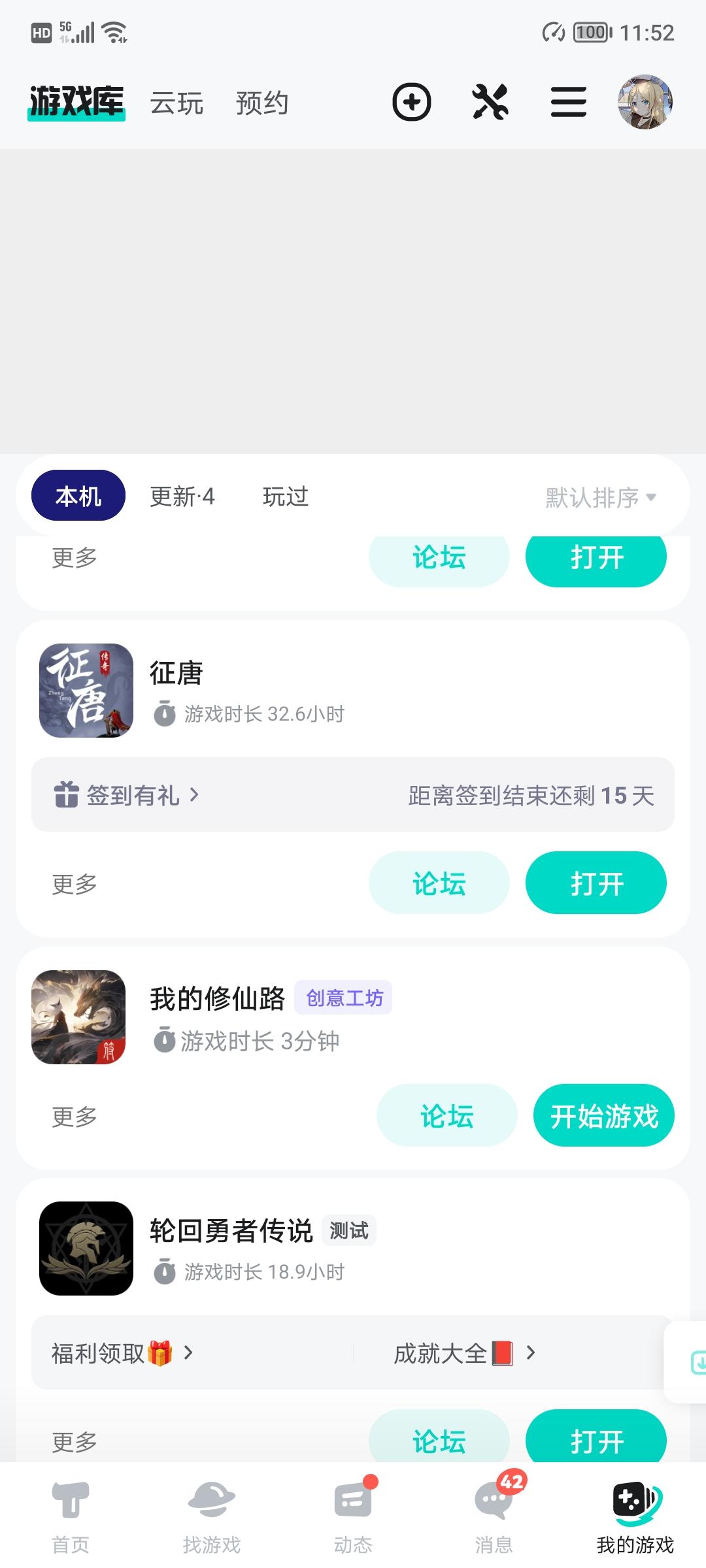Open 动态 with the red dot indicator
This screenshot has height=1568, width=706.
[x=352, y=1516]
